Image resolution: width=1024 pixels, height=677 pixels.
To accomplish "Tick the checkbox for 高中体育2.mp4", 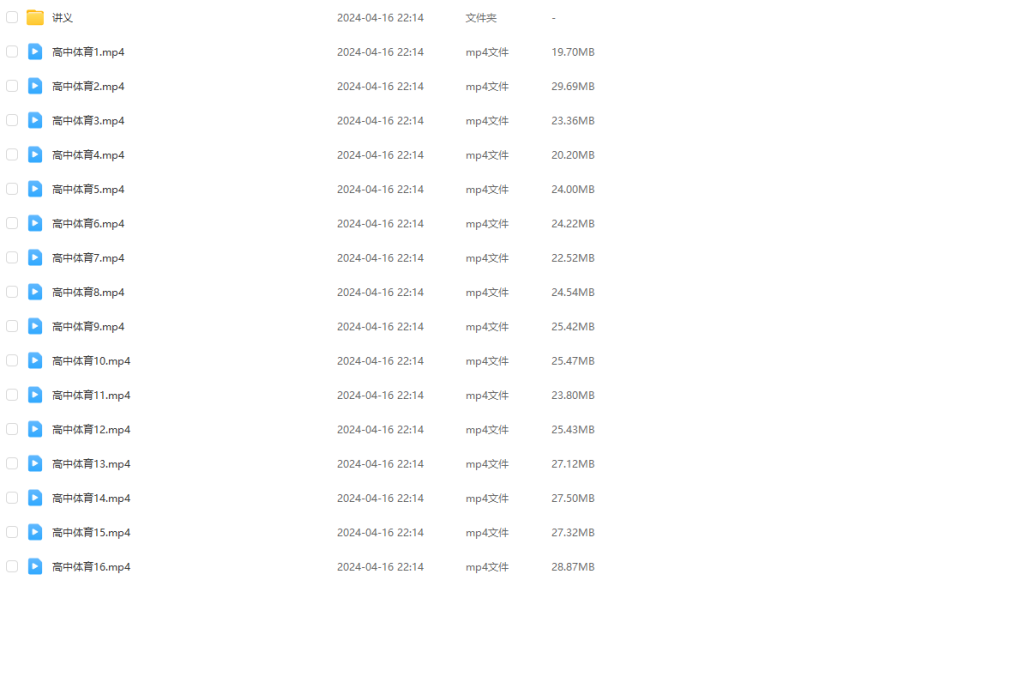I will tap(12, 86).
